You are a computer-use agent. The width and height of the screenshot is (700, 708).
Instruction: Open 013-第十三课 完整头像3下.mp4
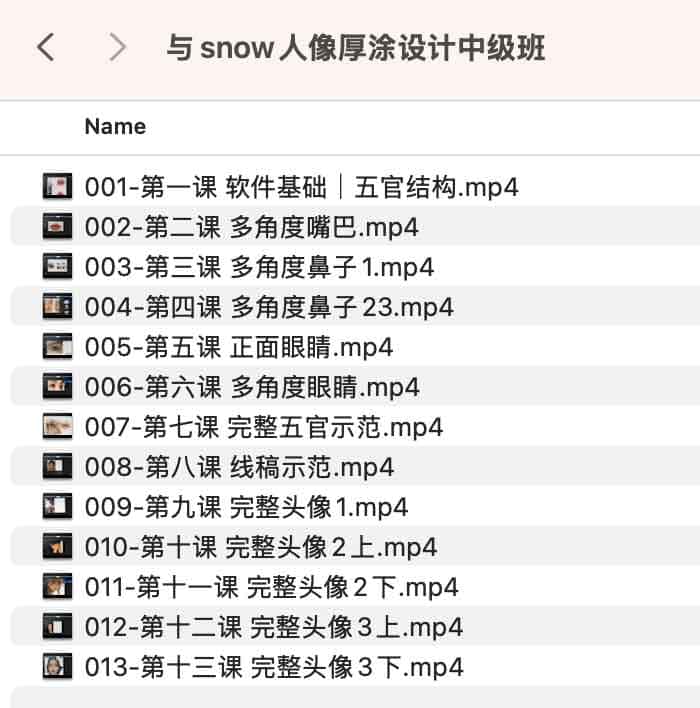273,667
